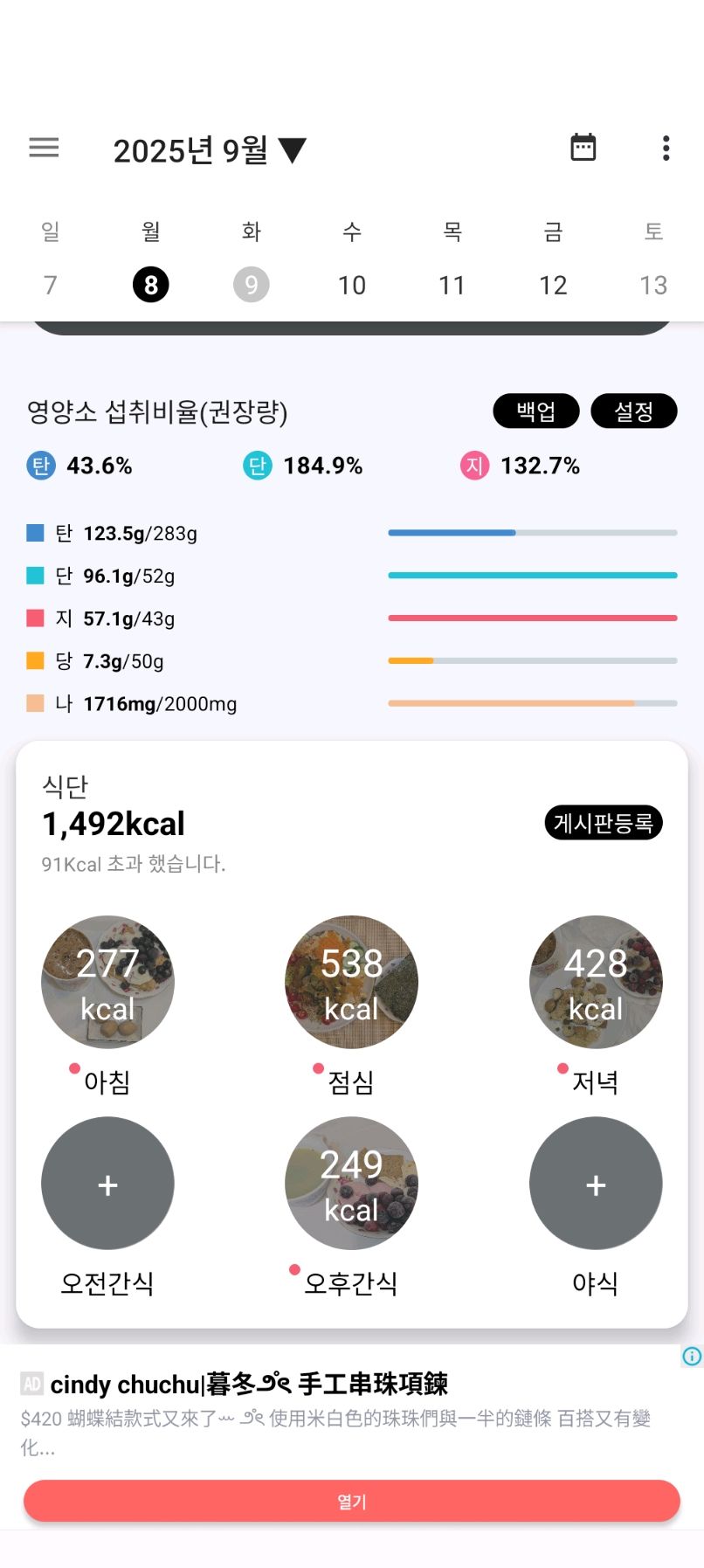
Task: Open the 오후간식 meal with 249 kcal
Action: pyautogui.click(x=351, y=1184)
